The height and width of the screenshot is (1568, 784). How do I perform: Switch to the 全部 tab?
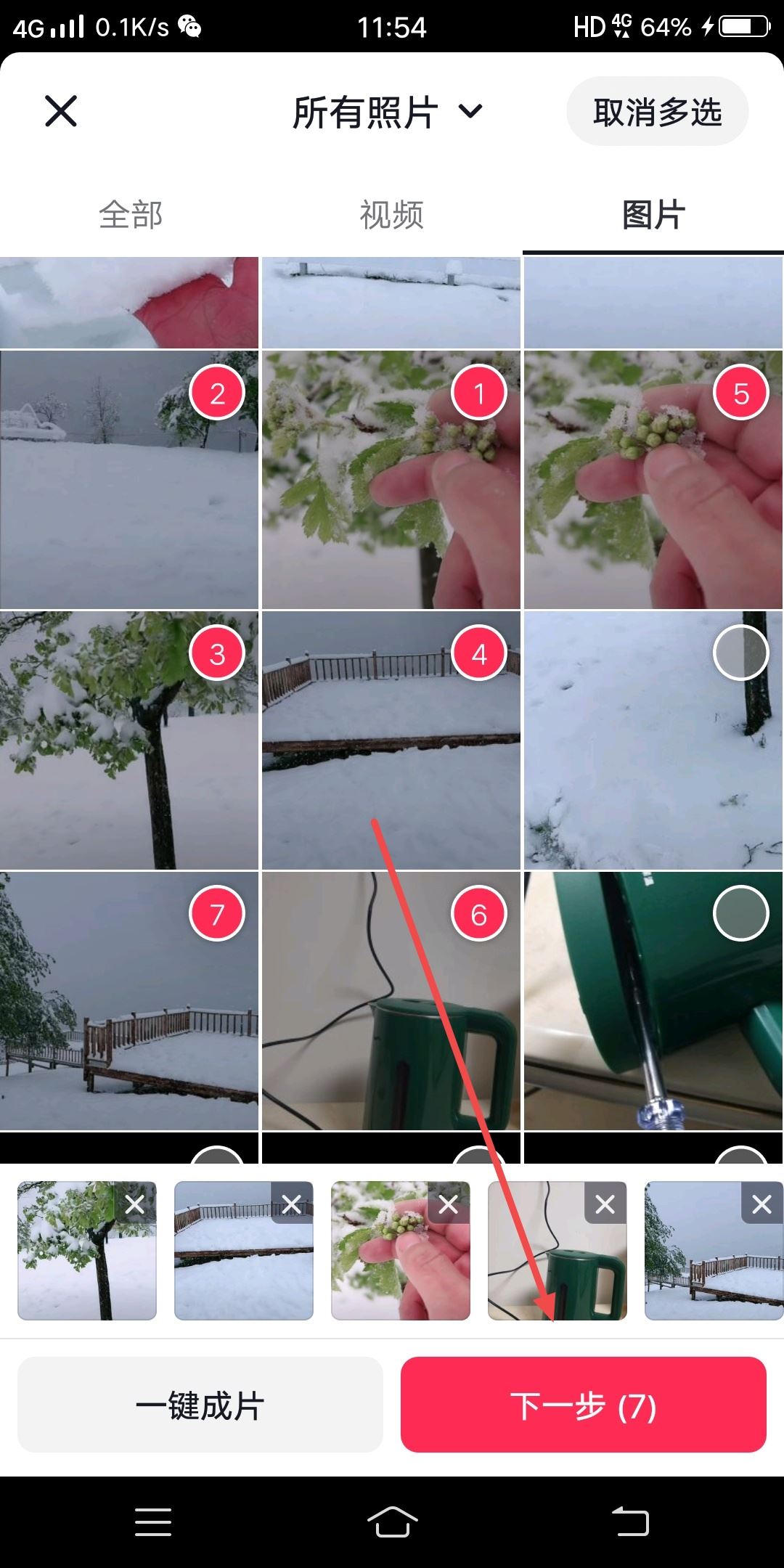[x=131, y=216]
